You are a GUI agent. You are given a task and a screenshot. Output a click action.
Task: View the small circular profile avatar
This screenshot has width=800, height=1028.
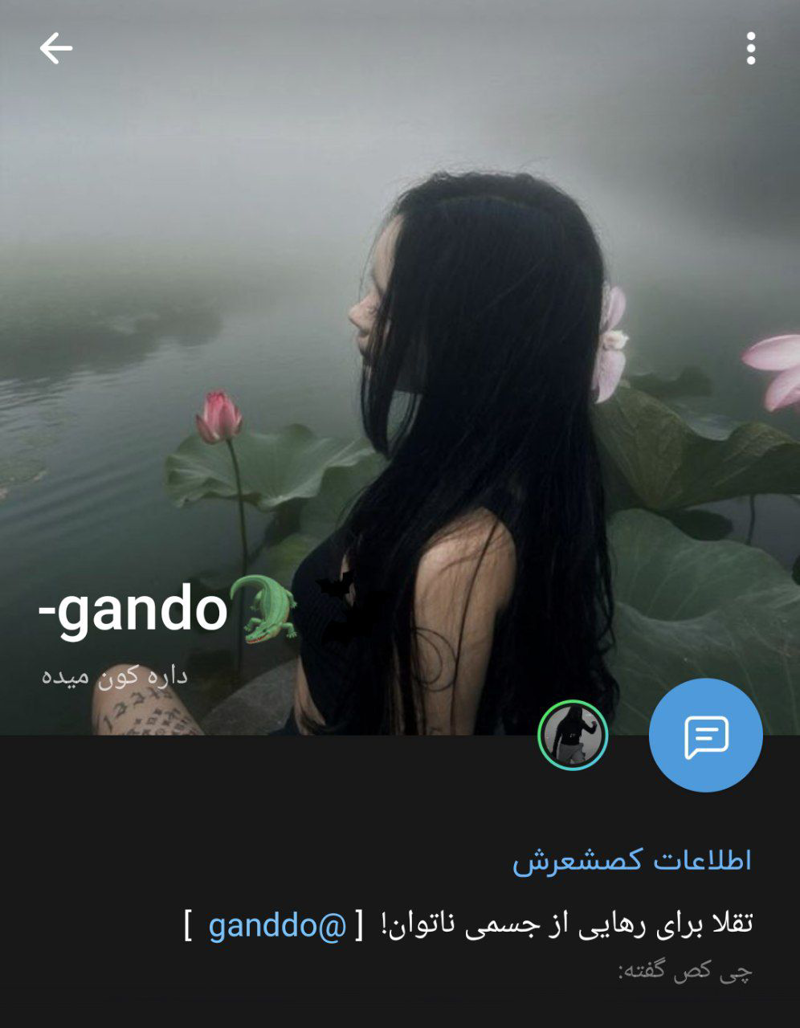tap(573, 735)
